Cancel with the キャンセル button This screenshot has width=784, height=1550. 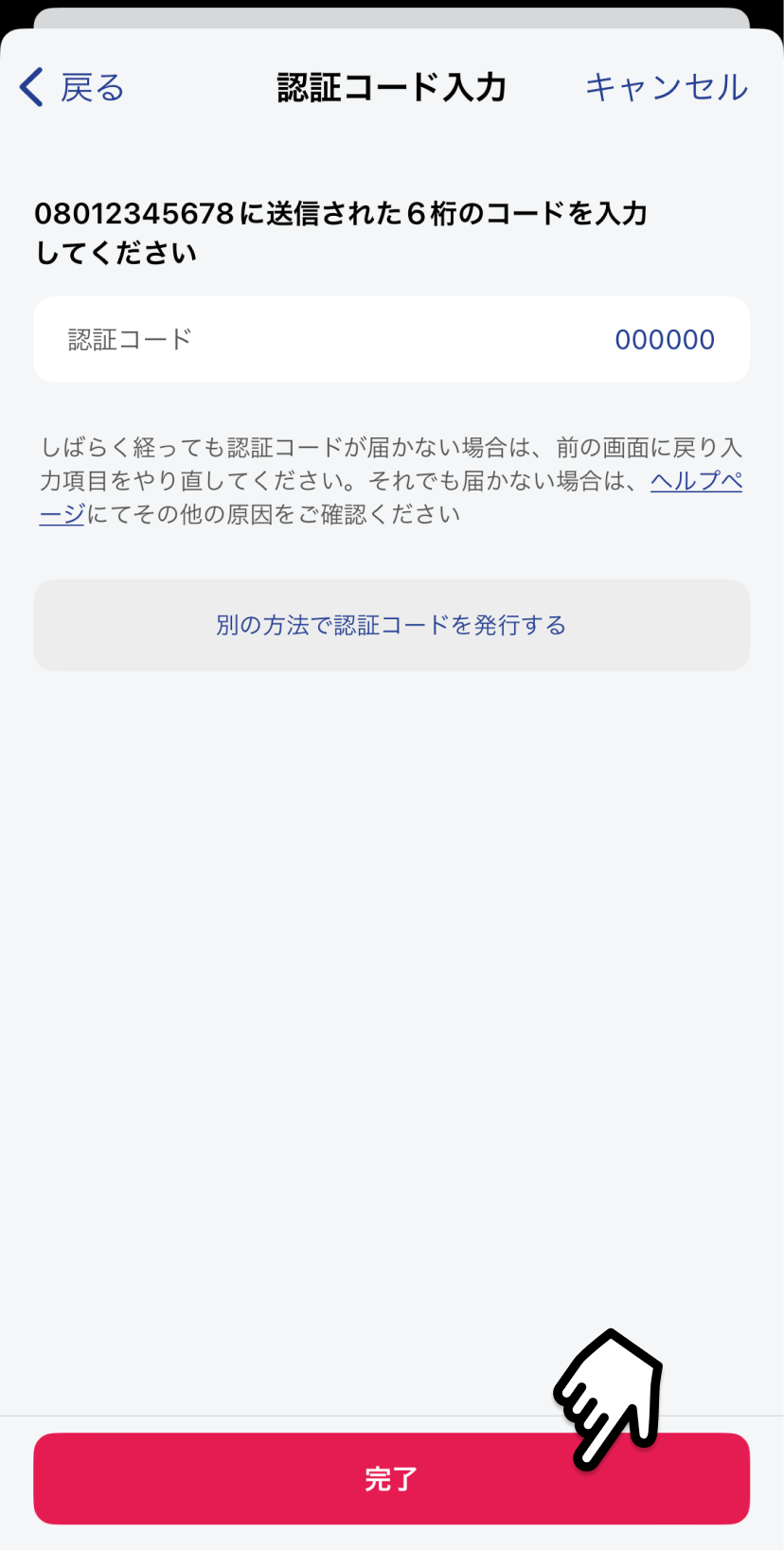click(667, 87)
